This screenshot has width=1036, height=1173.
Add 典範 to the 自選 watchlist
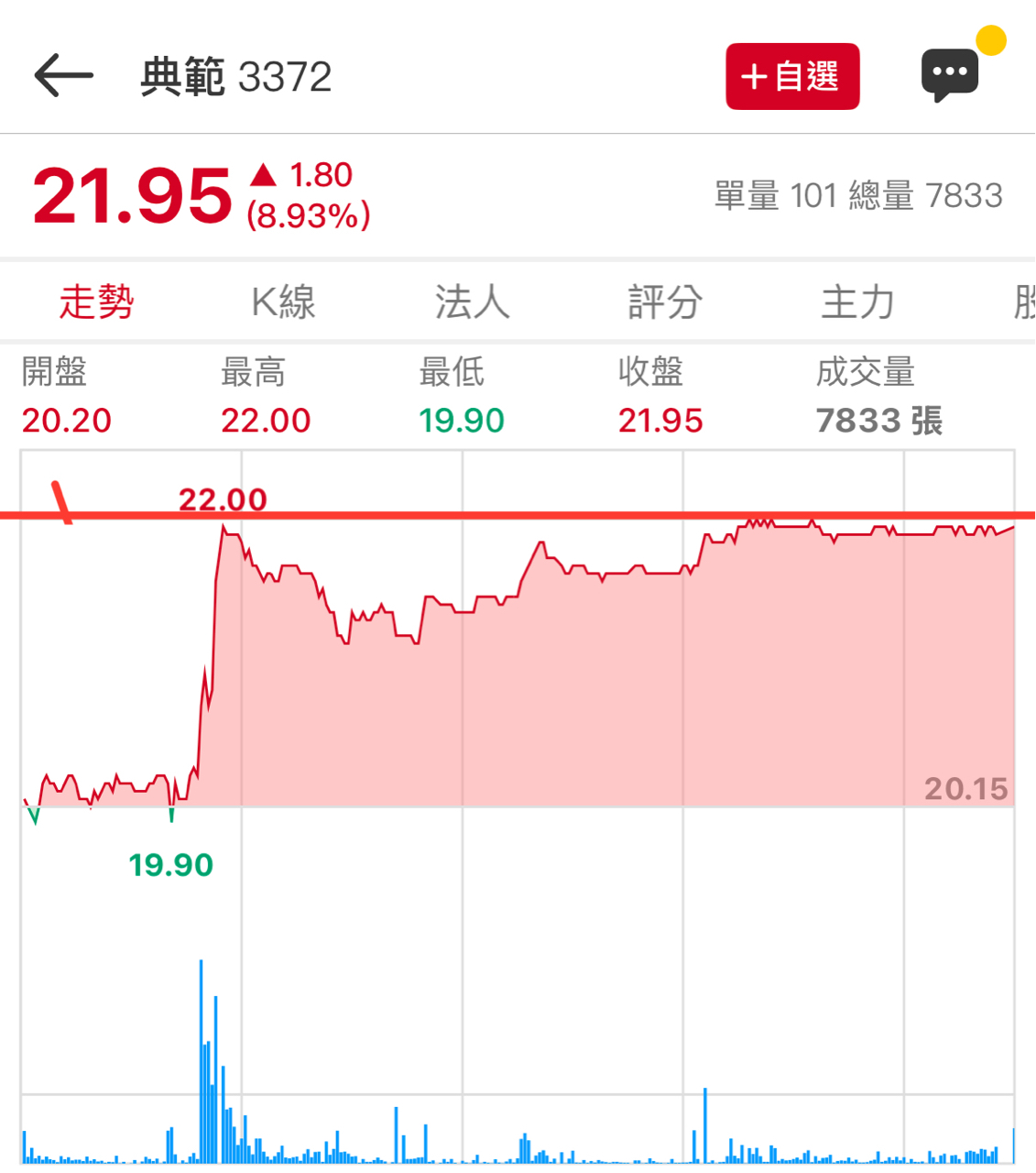point(792,76)
